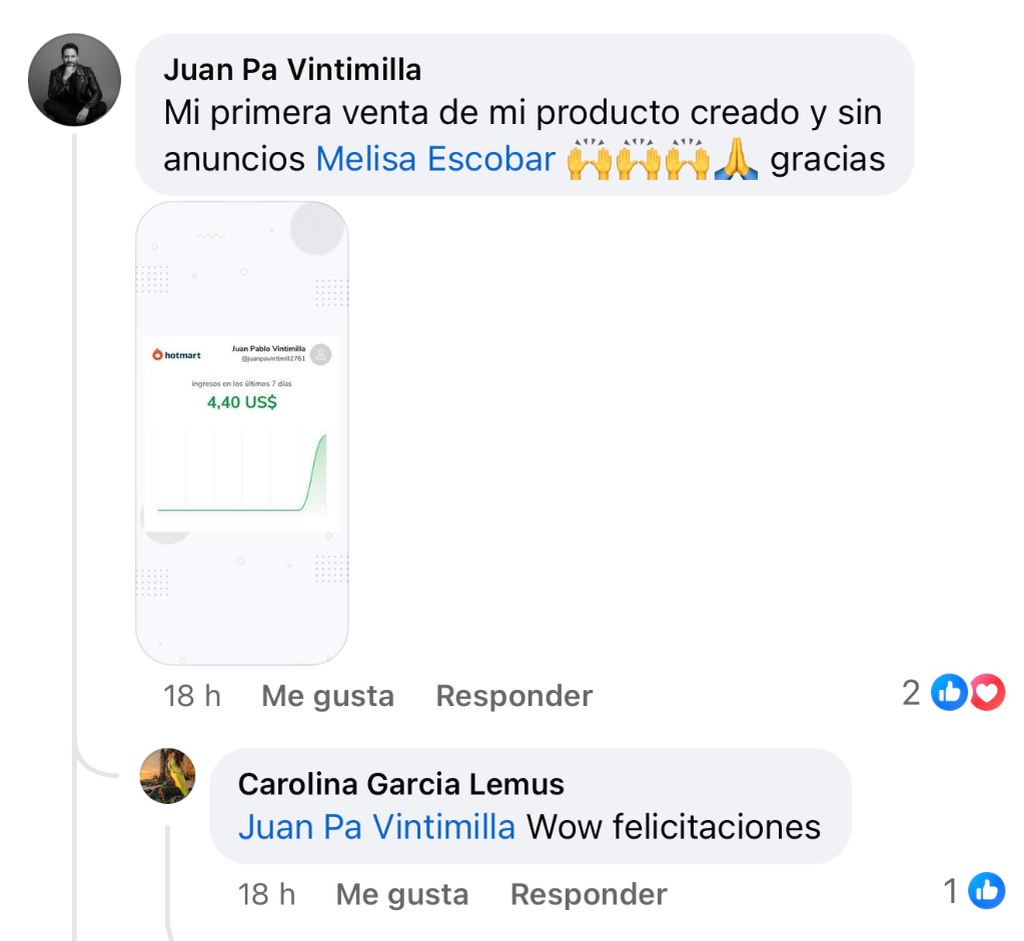1024x941 pixels.
Task: Reply to Carolina Garcia Lemus's comment
Action: pos(588,894)
